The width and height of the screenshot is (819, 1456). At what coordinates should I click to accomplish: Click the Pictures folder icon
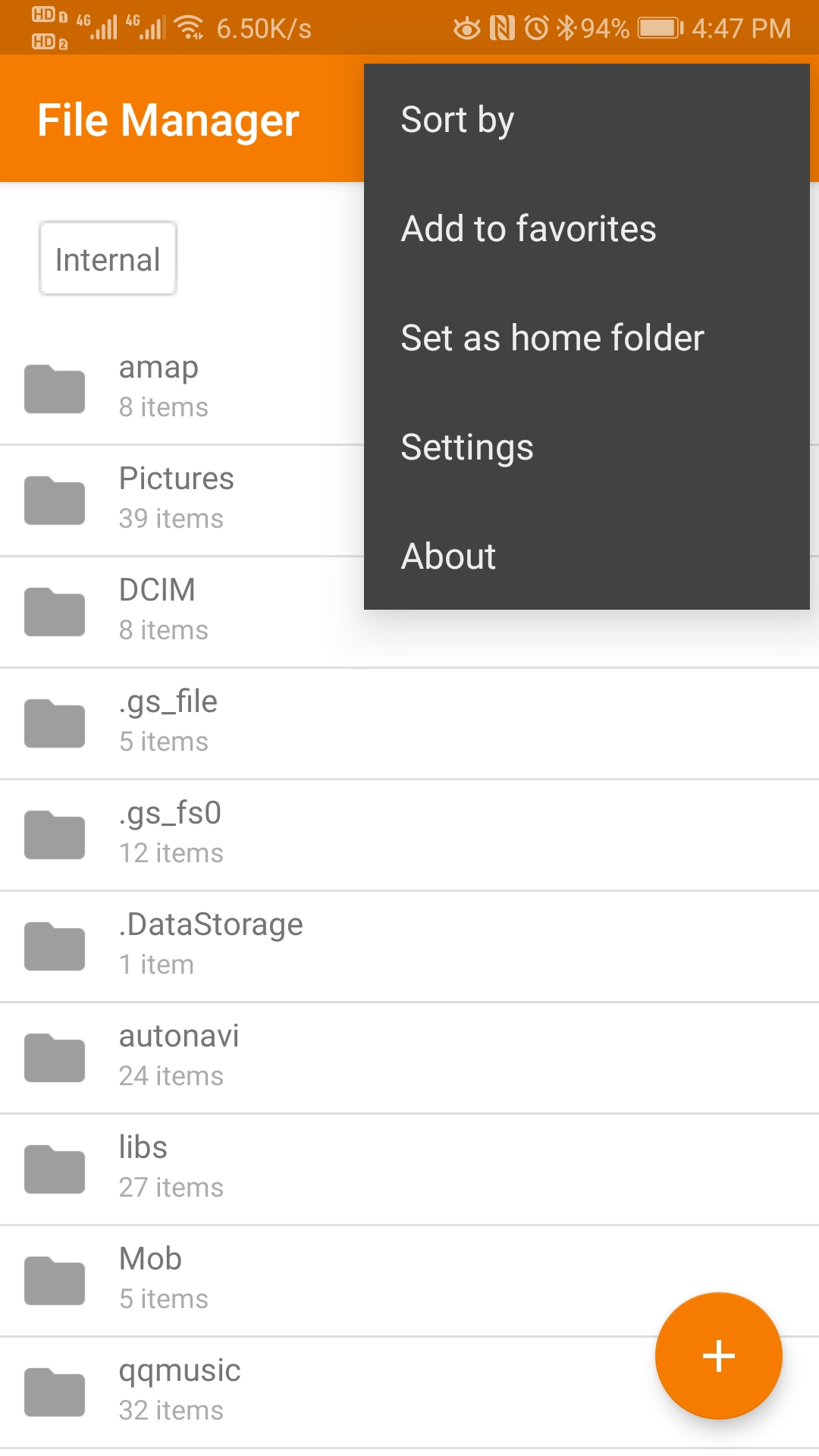point(54,498)
